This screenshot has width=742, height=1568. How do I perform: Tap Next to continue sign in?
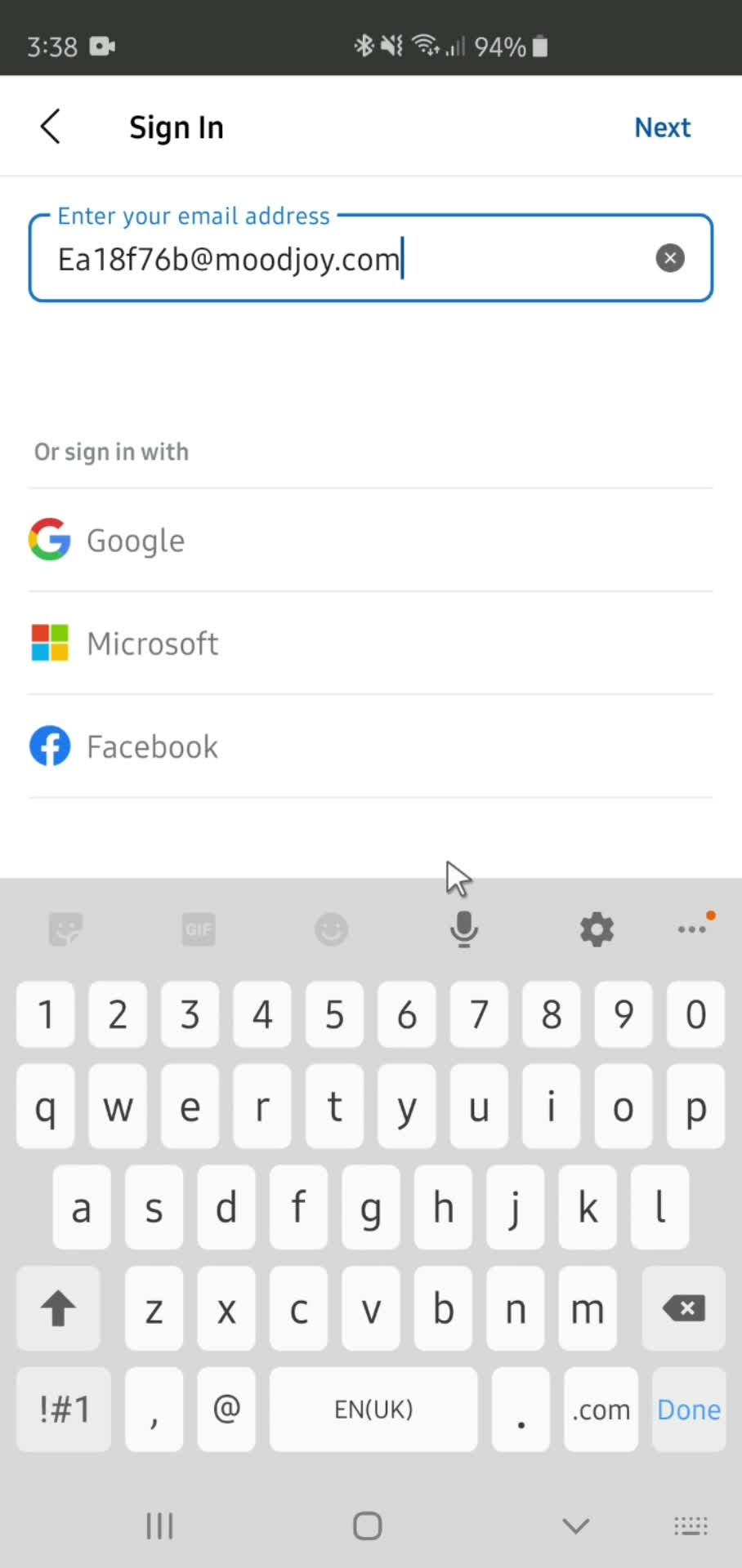pos(662,127)
